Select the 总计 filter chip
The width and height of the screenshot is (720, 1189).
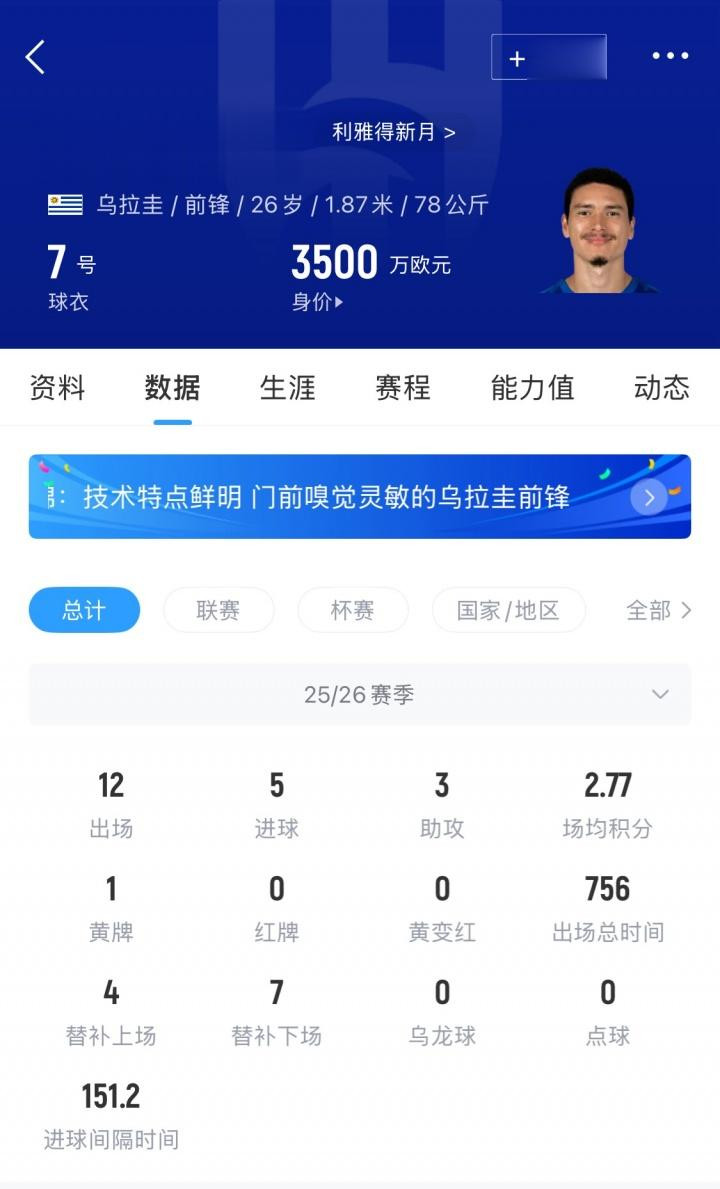tap(84, 610)
